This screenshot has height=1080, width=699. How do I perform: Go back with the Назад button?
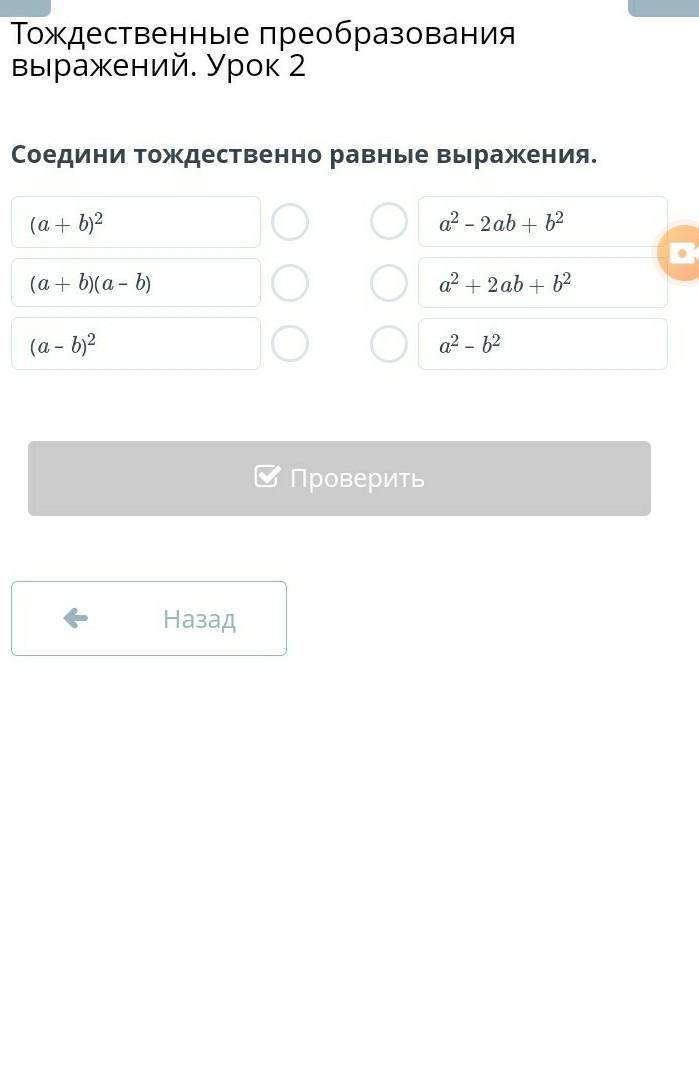coord(149,619)
